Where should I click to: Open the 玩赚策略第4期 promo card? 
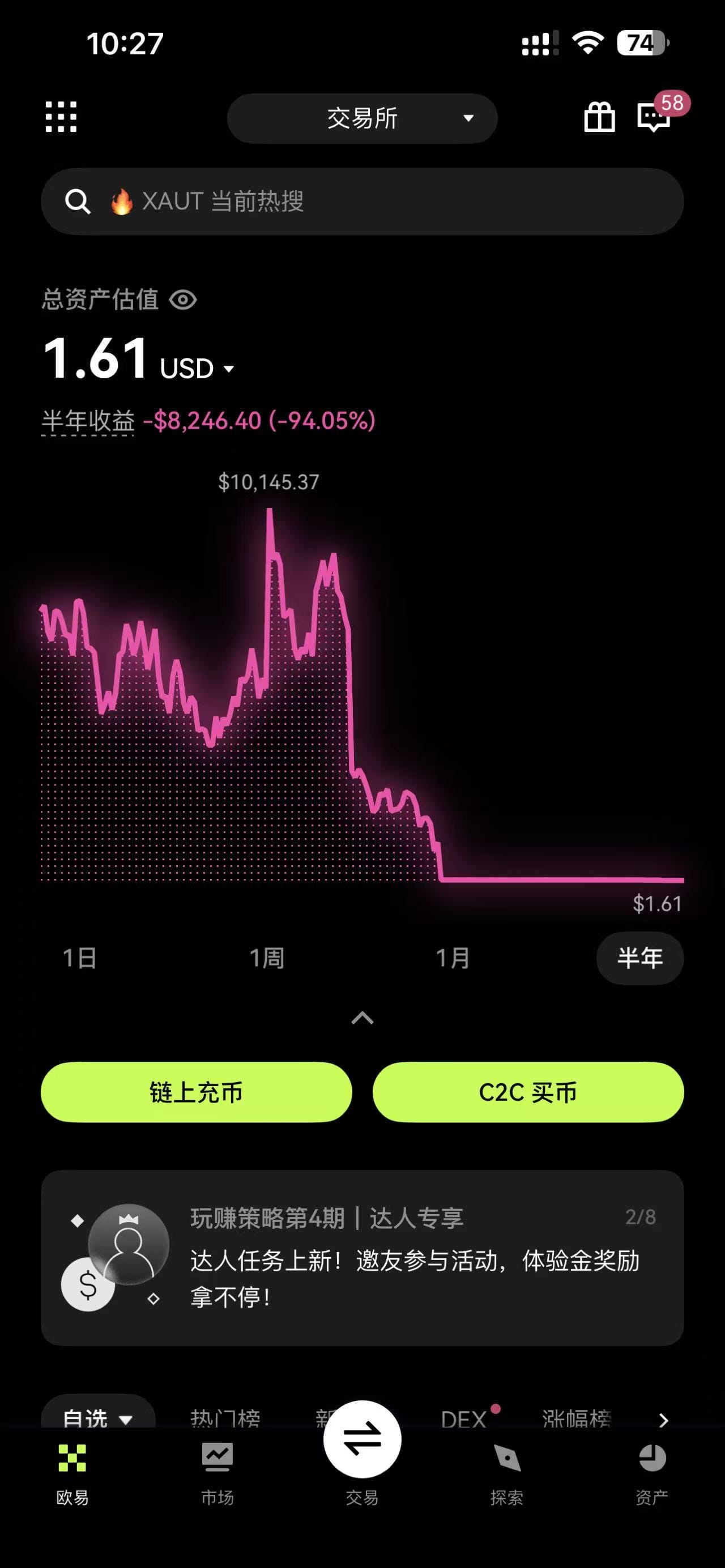point(362,1258)
